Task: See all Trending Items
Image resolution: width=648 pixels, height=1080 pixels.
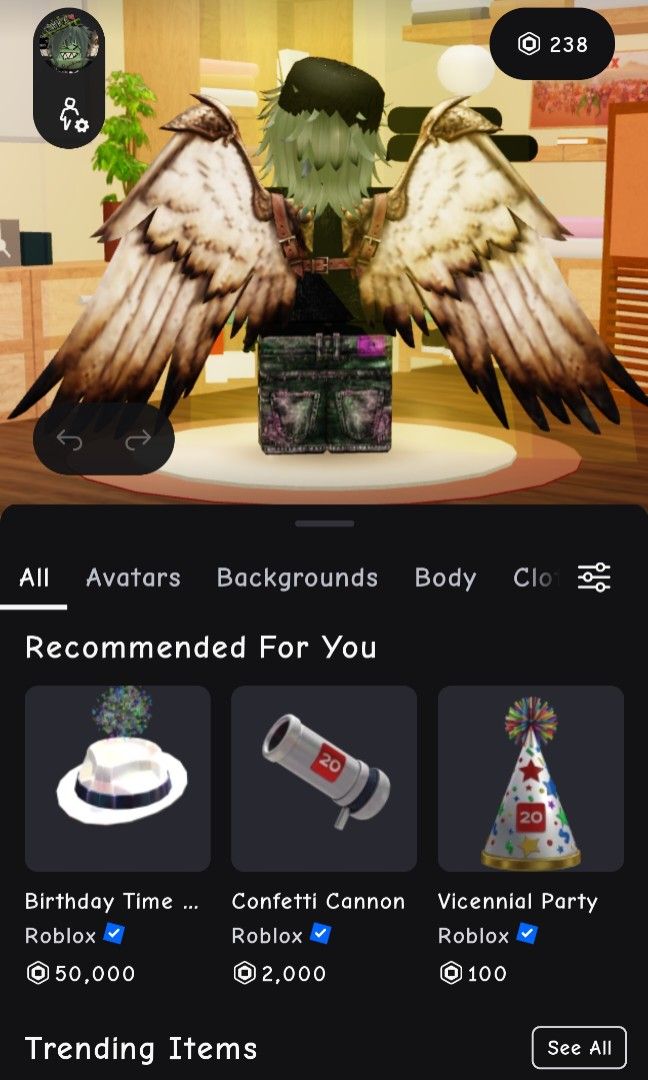Action: click(579, 1048)
